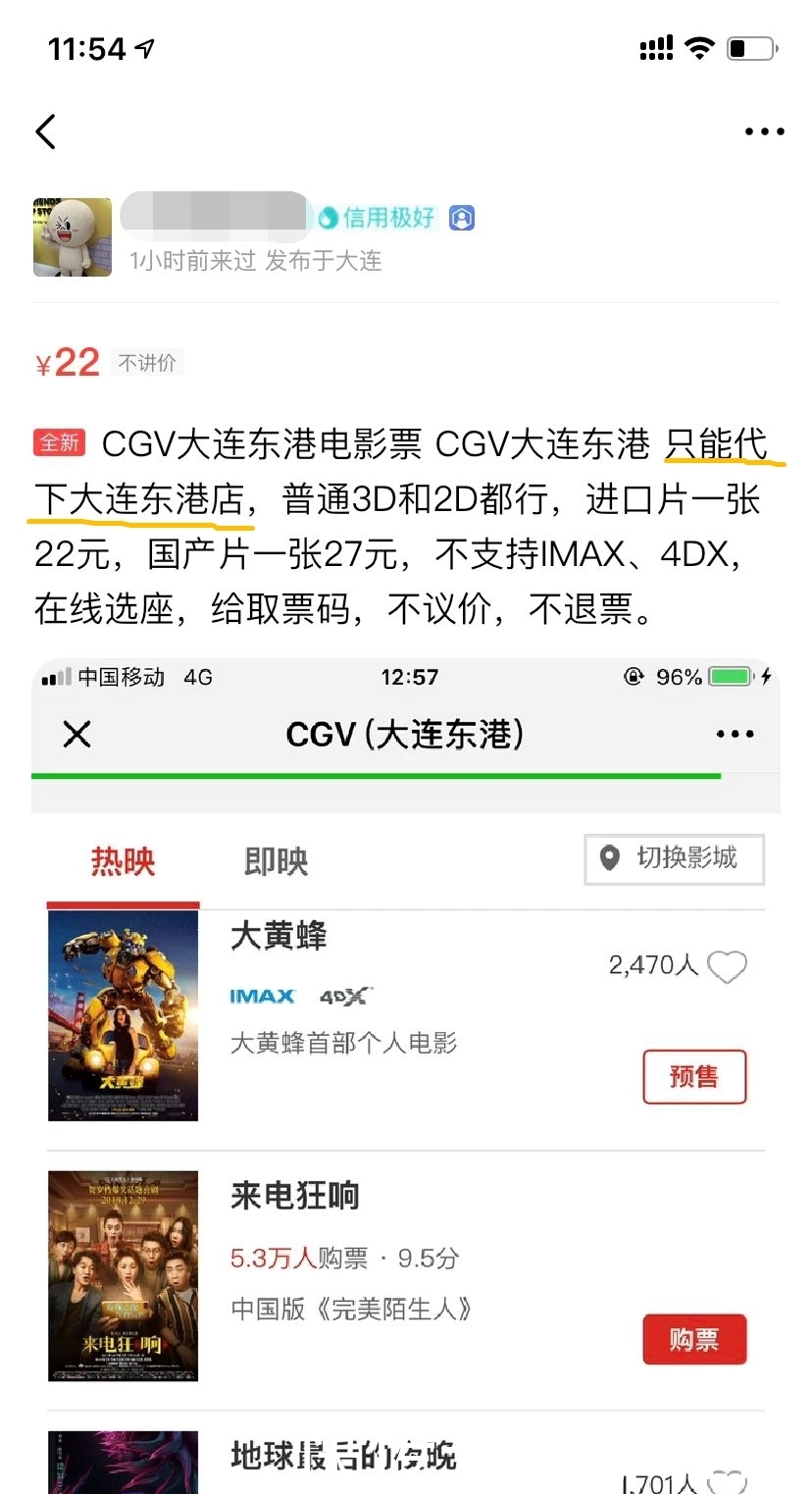Tap the IMAX format icon under 大黄蜂
Image resolution: width=812 pixels, height=1494 pixels.
coord(261,995)
